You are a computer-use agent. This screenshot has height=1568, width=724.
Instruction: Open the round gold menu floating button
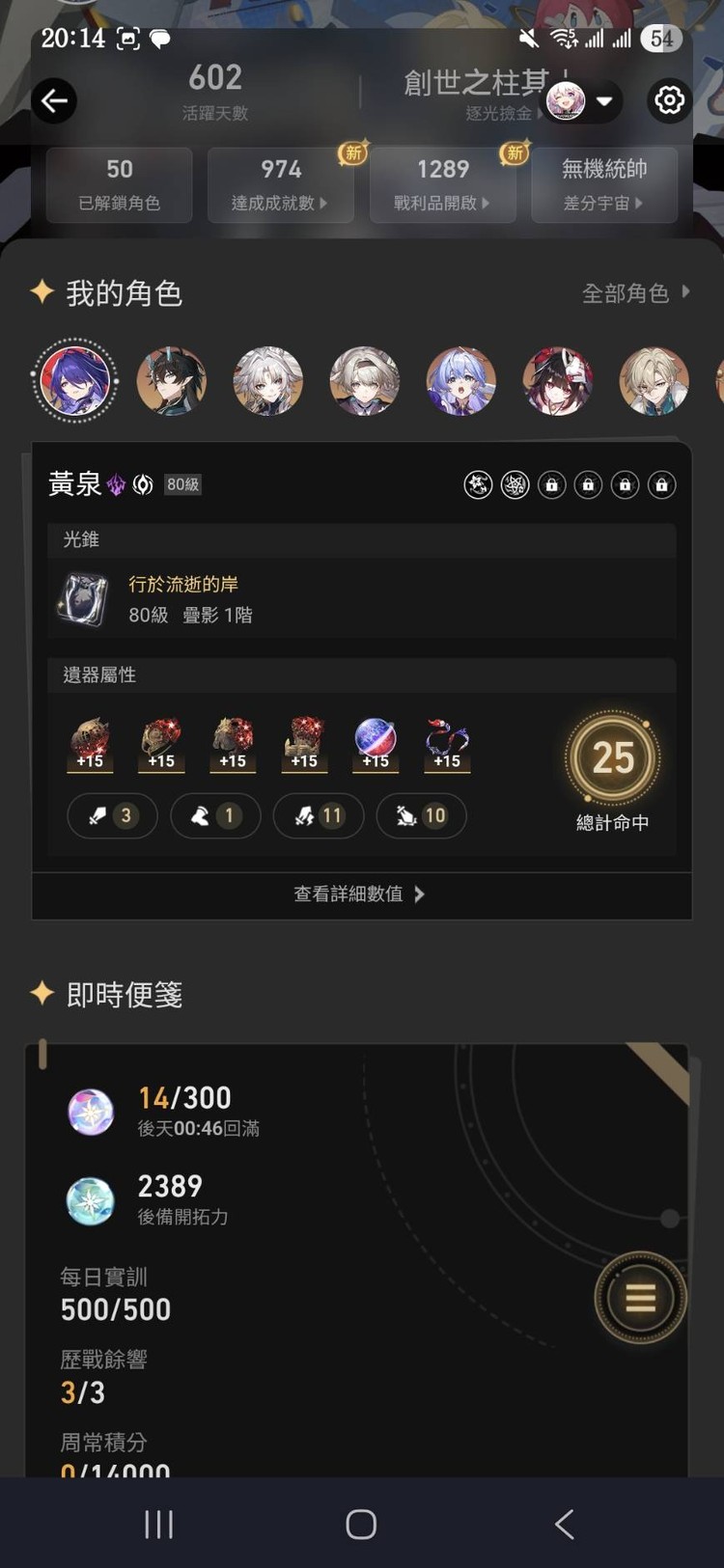click(640, 1298)
